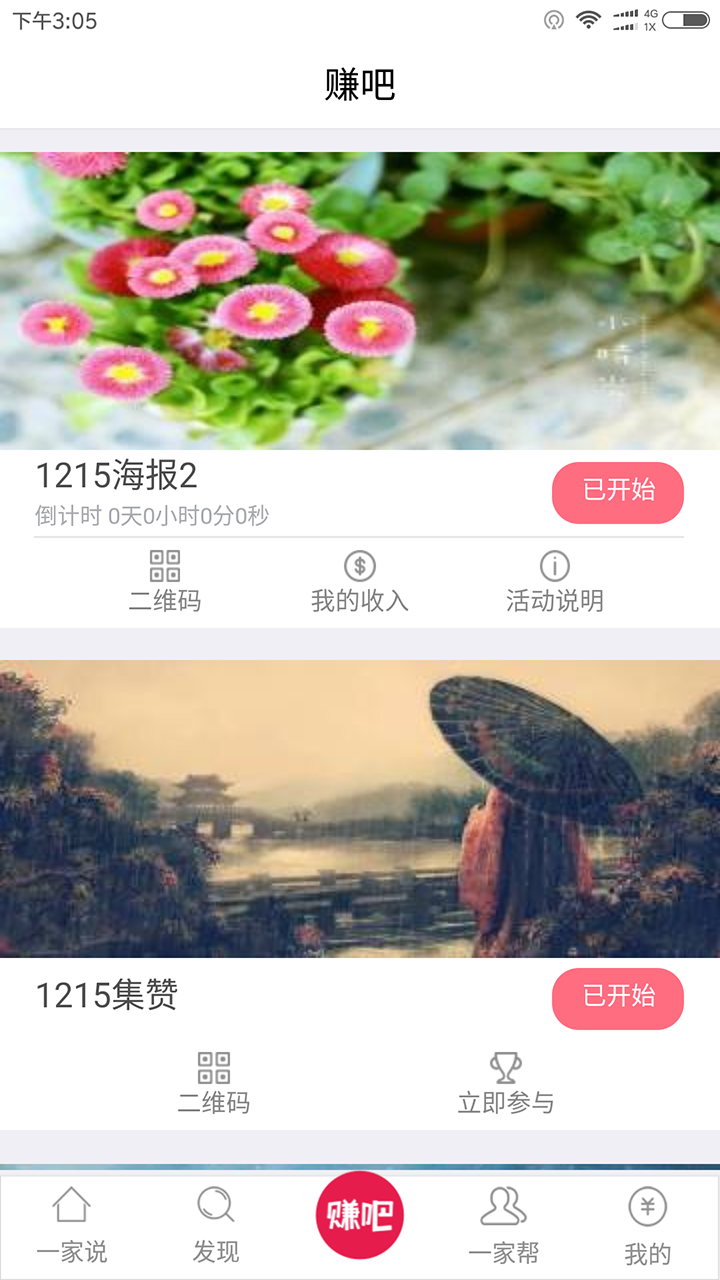Image resolution: width=720 pixels, height=1280 pixels.
Task: Switch to 我的 profile tab
Action: click(x=648, y=1226)
